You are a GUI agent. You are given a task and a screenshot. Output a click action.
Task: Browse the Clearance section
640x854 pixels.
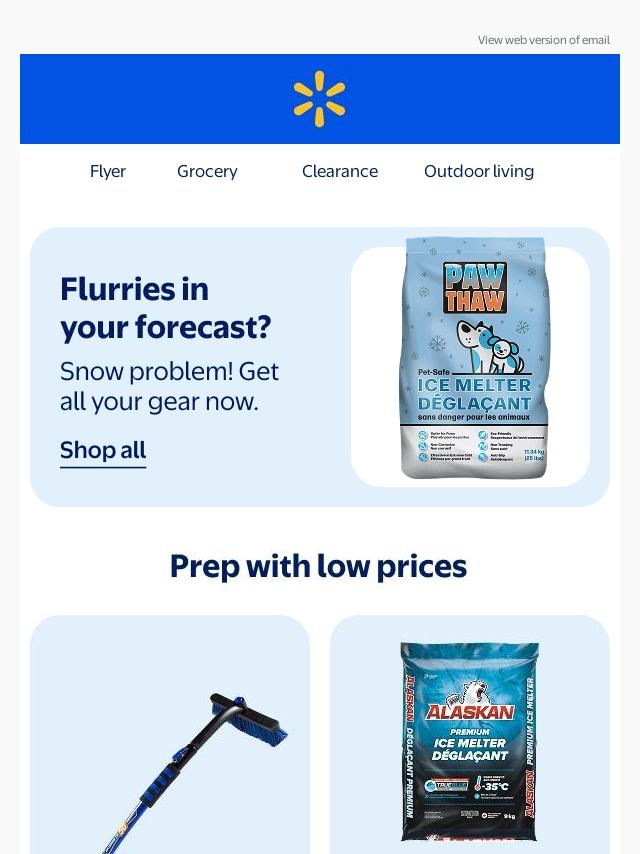coord(340,171)
